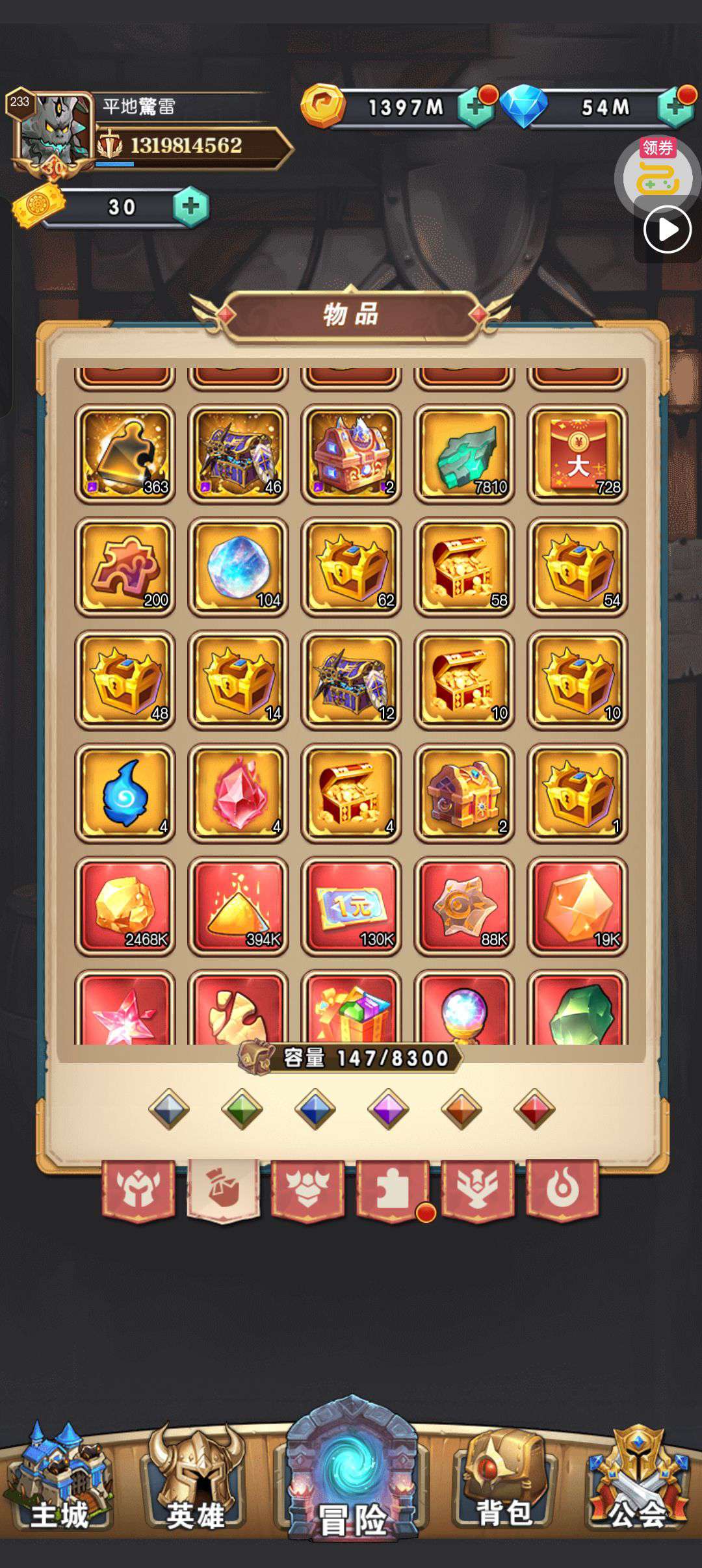Switch to the helmet equipment tab
702x1568 pixels.
click(138, 1190)
